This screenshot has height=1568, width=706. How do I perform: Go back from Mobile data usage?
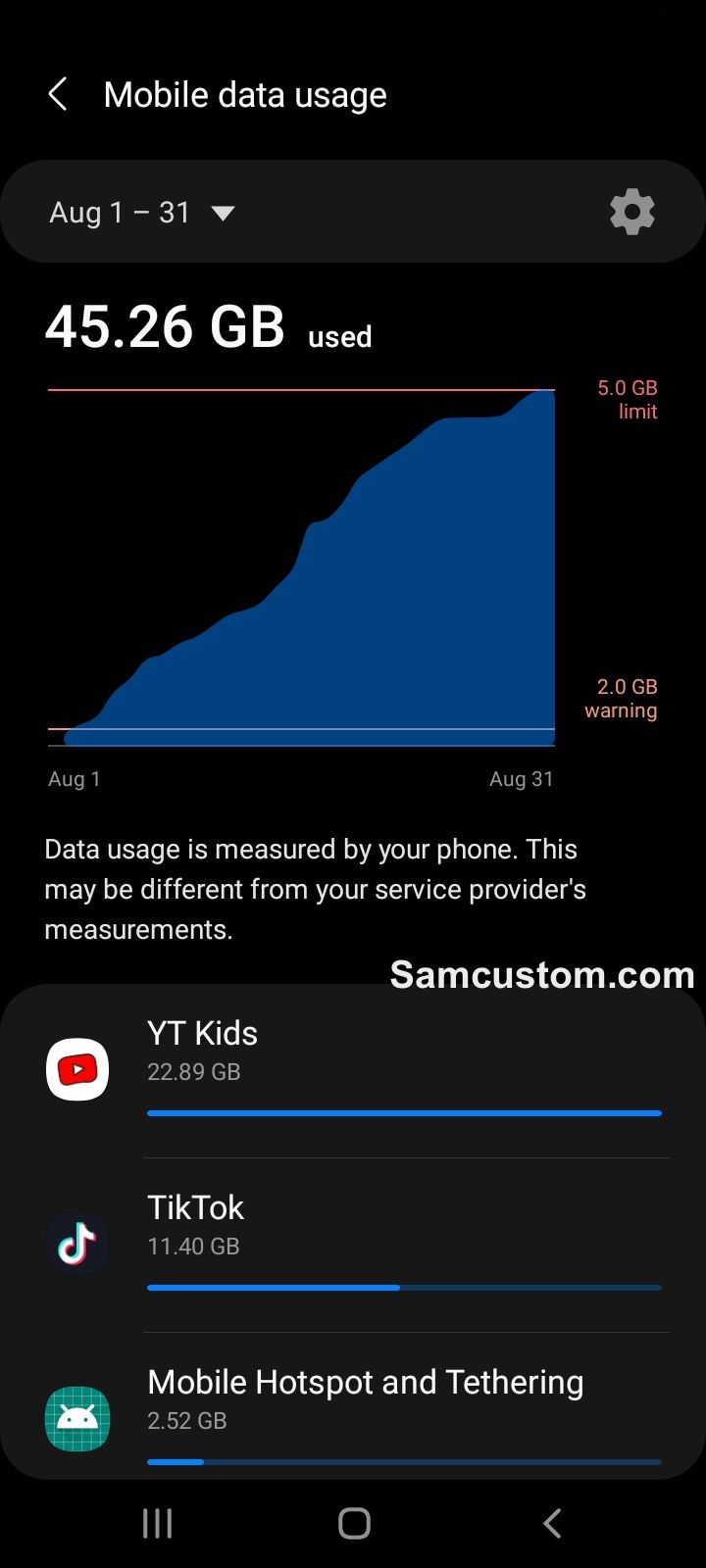click(58, 95)
